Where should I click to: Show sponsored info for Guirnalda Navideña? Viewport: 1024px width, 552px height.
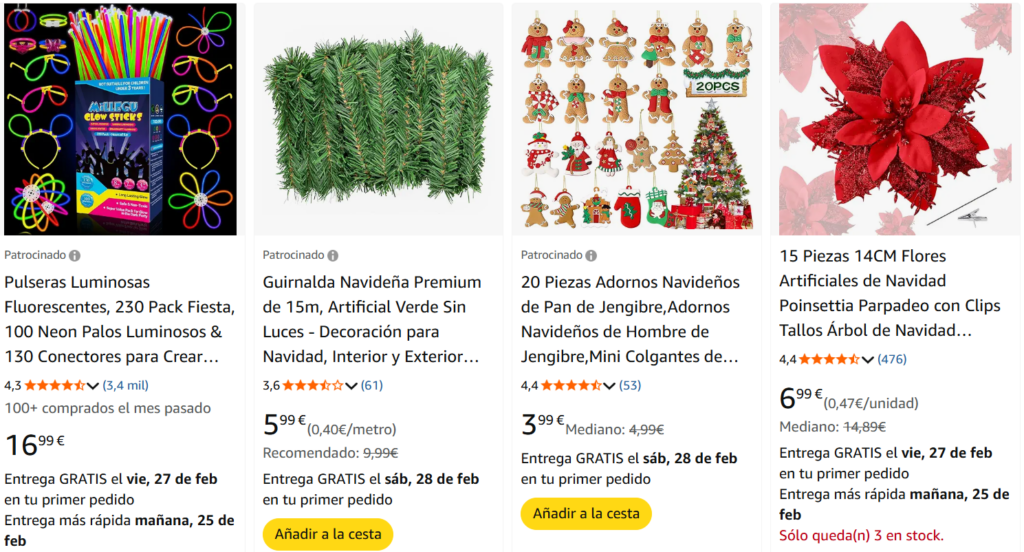click(333, 256)
